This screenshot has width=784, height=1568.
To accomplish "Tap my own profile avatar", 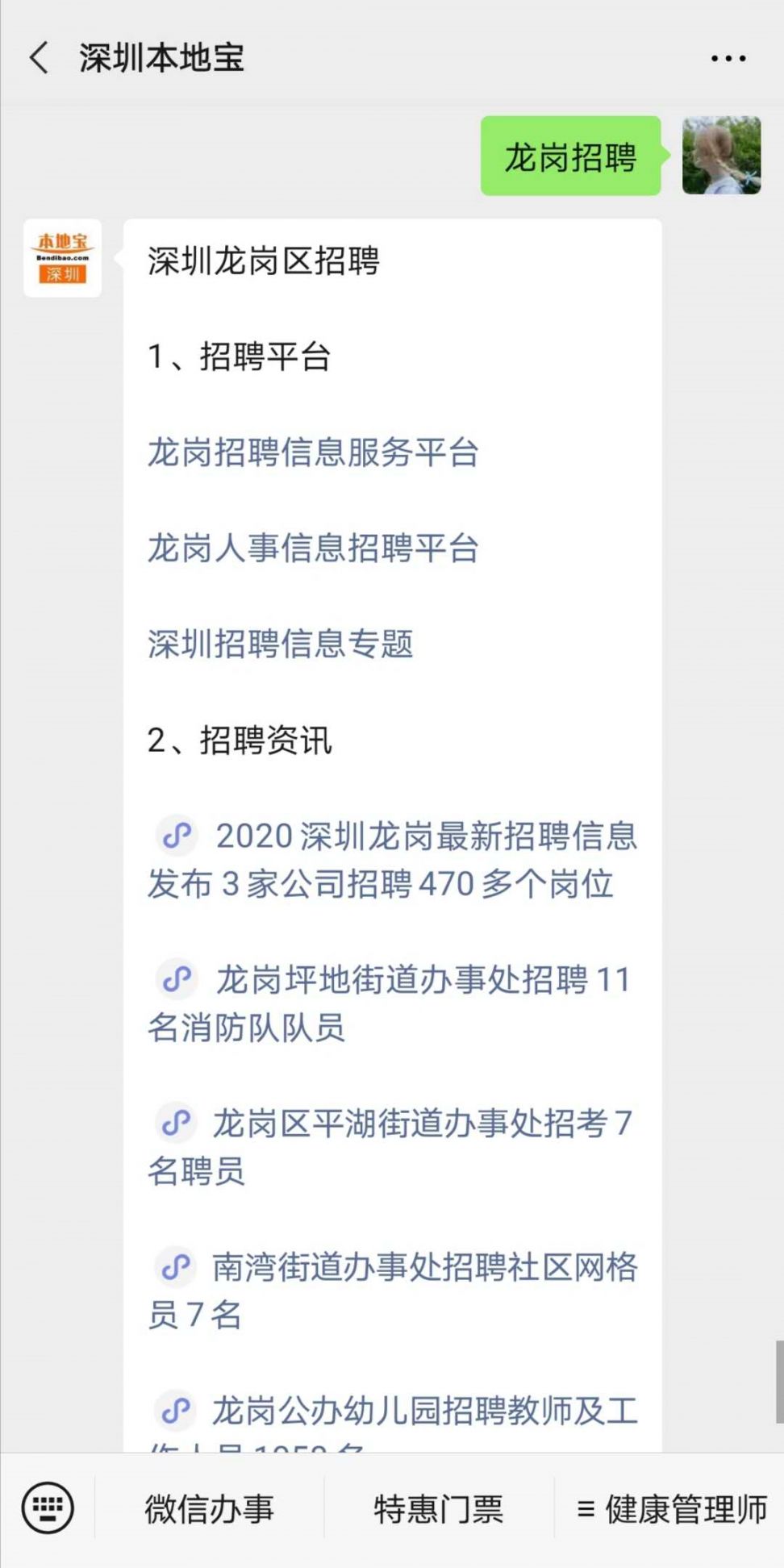I will tap(721, 156).
